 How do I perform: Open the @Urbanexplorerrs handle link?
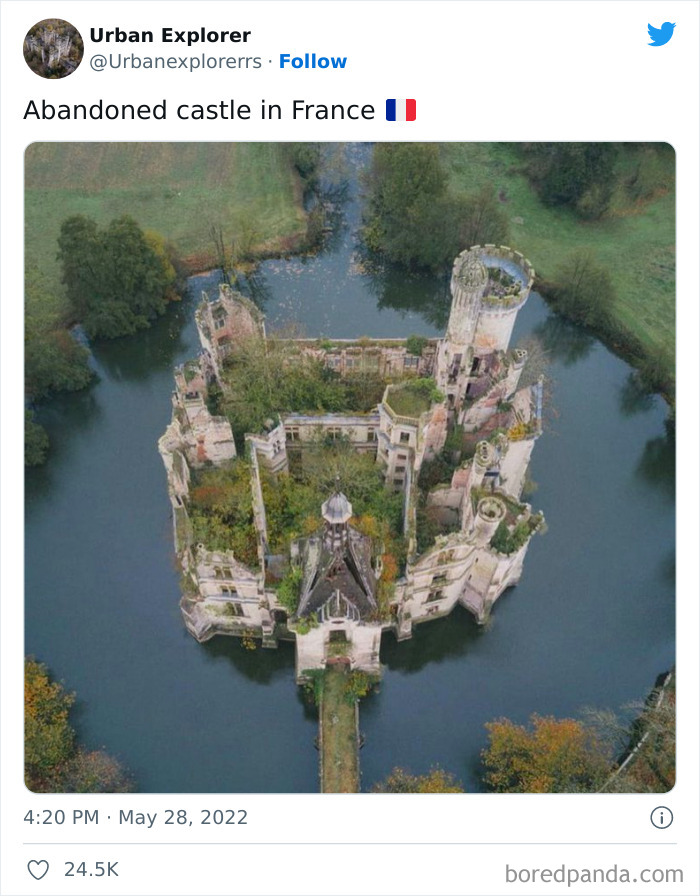(176, 62)
